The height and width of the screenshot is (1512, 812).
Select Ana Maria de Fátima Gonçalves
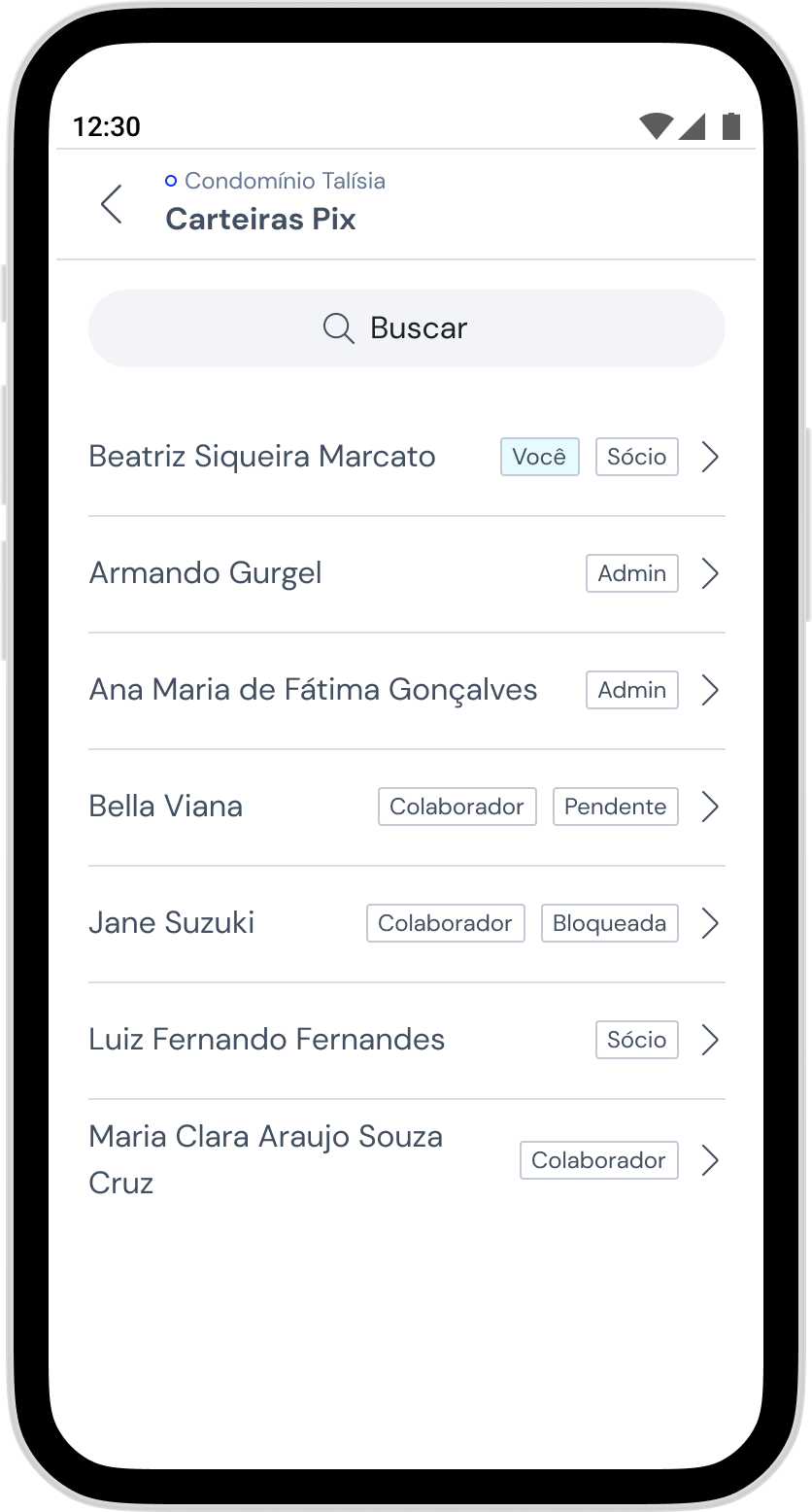[x=406, y=690]
